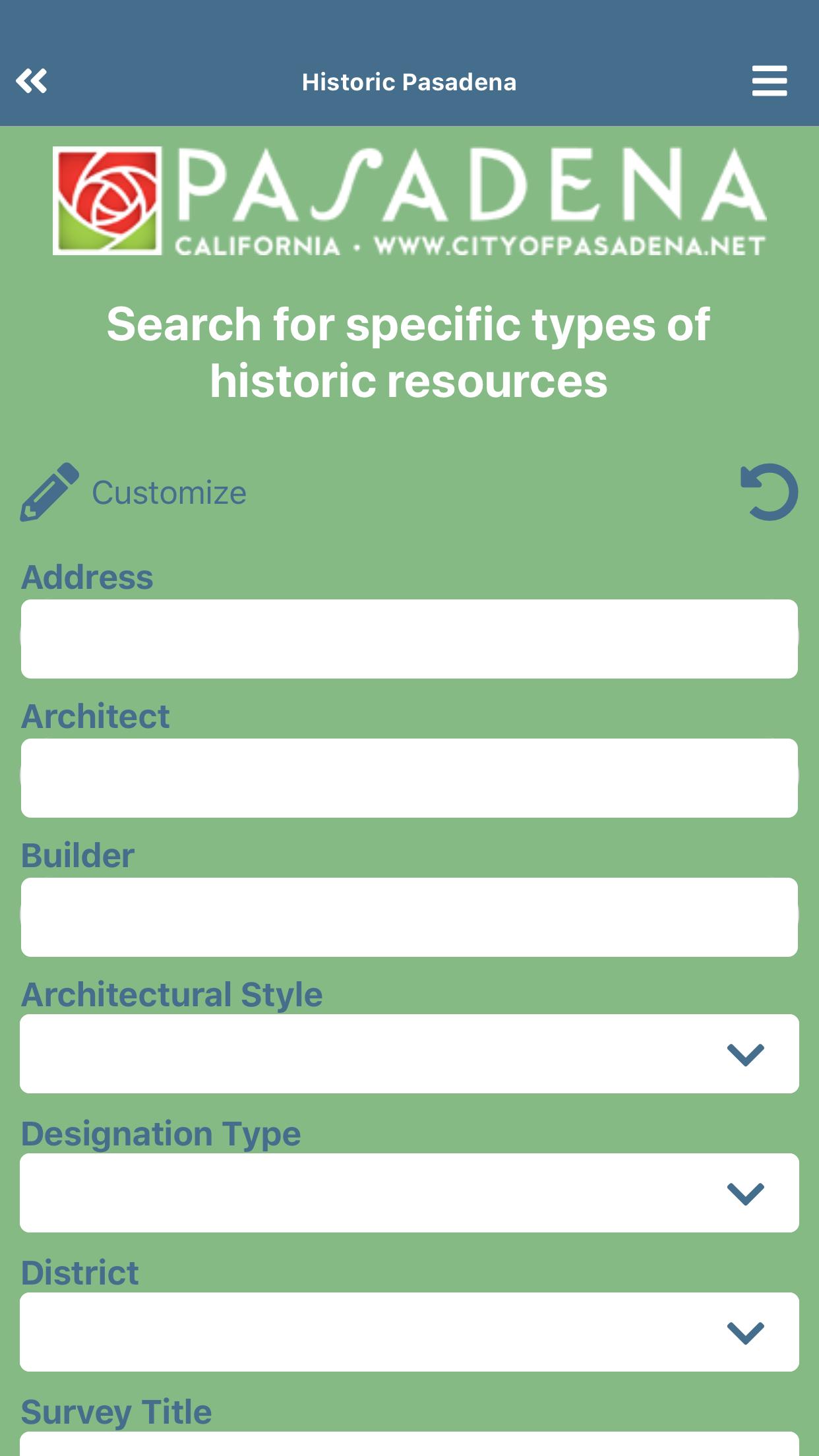Focus the Address text field
819x1456 pixels.
click(409, 638)
